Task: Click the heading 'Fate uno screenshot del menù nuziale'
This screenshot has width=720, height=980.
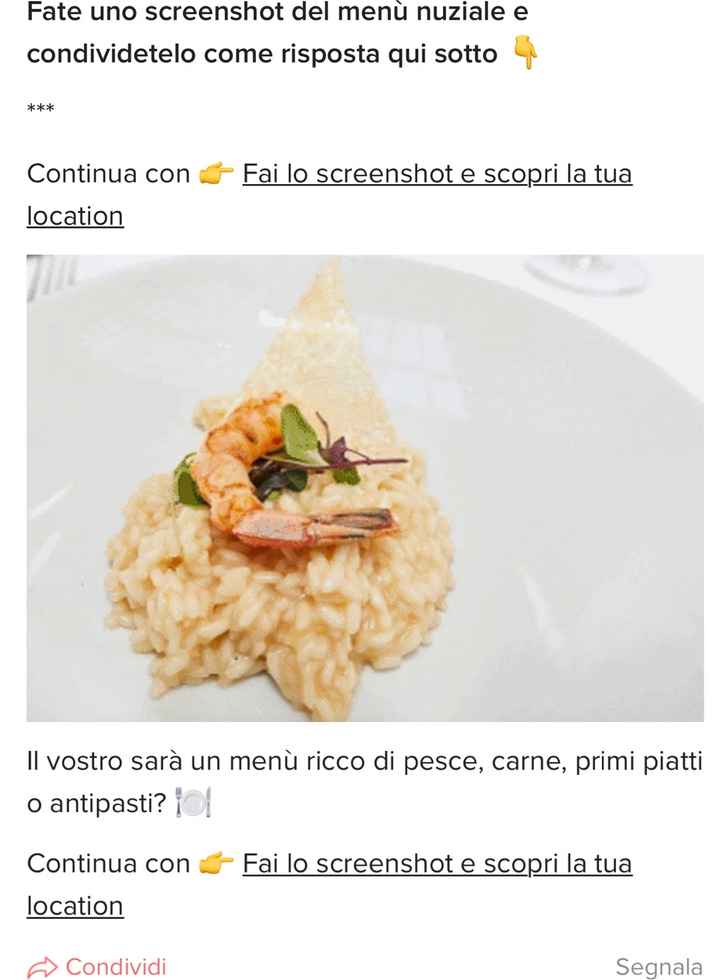Action: tap(275, 14)
